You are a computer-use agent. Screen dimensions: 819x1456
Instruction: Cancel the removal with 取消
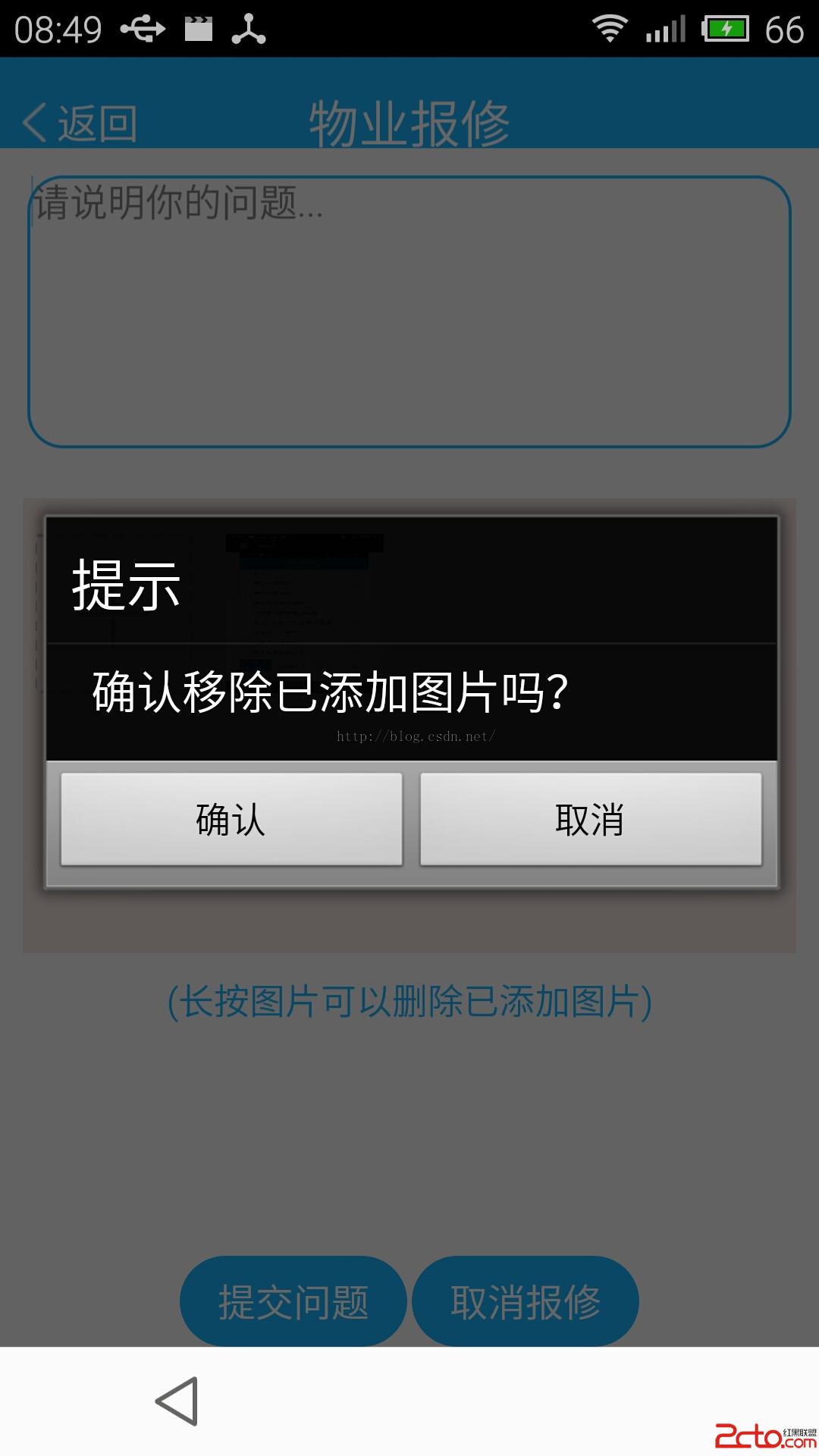[591, 819]
